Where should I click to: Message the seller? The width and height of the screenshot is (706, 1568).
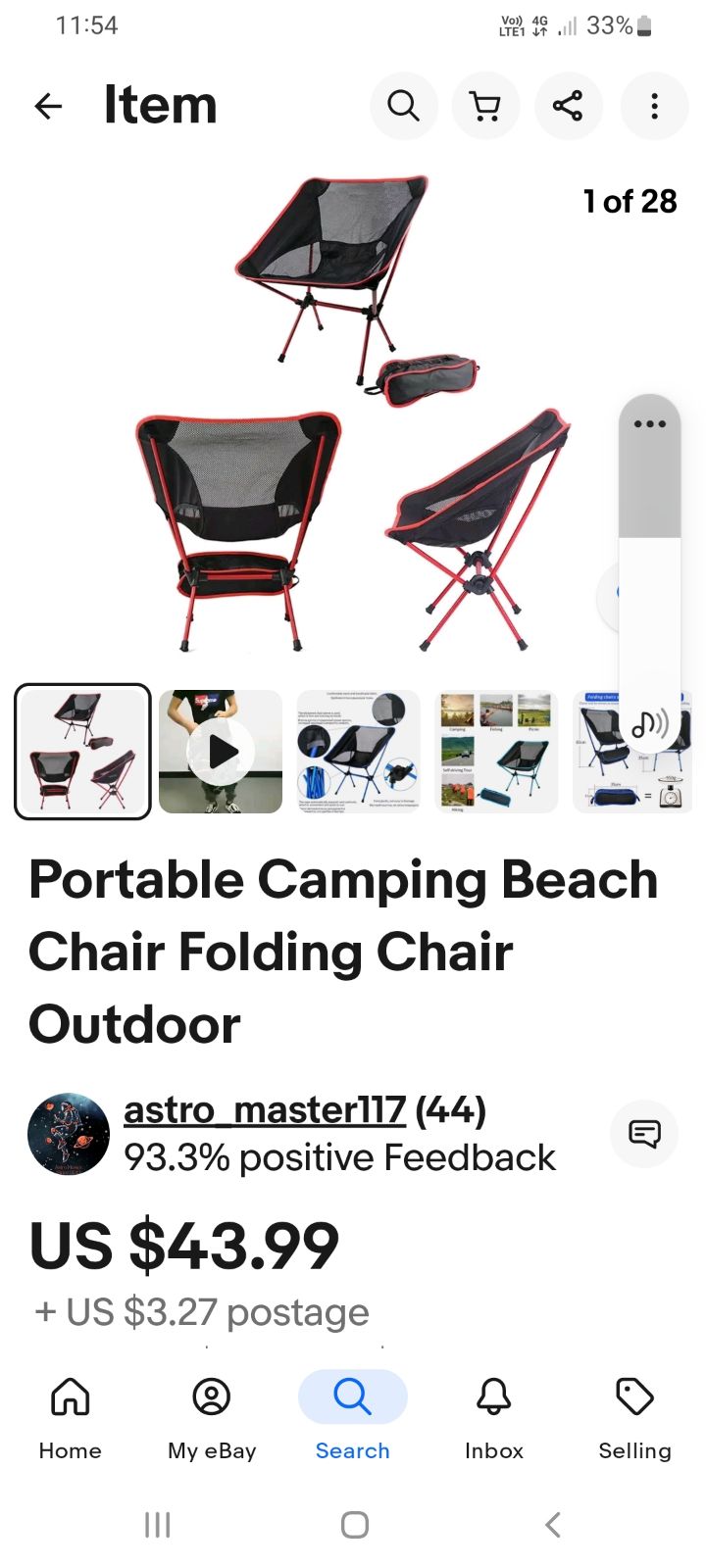(644, 1134)
